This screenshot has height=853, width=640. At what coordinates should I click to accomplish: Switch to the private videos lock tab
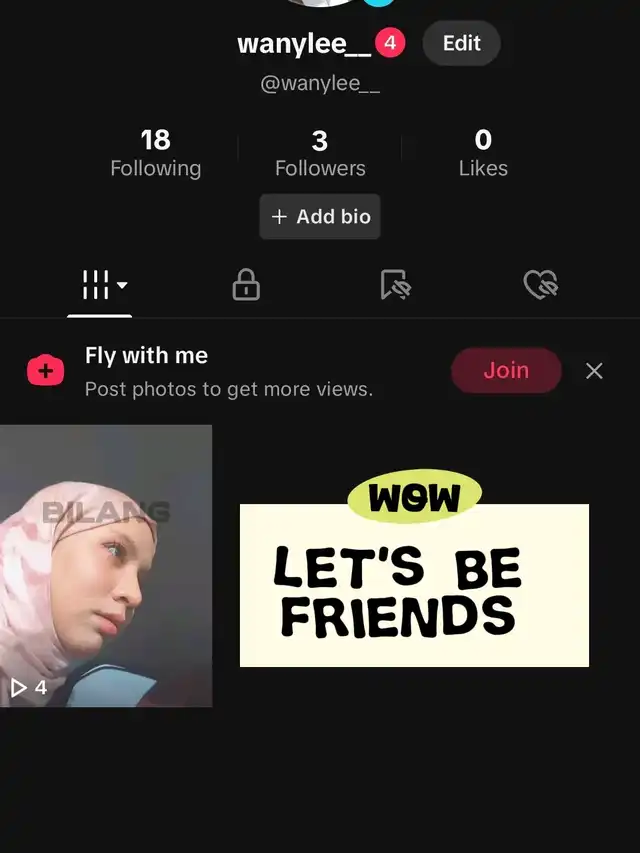[246, 285]
